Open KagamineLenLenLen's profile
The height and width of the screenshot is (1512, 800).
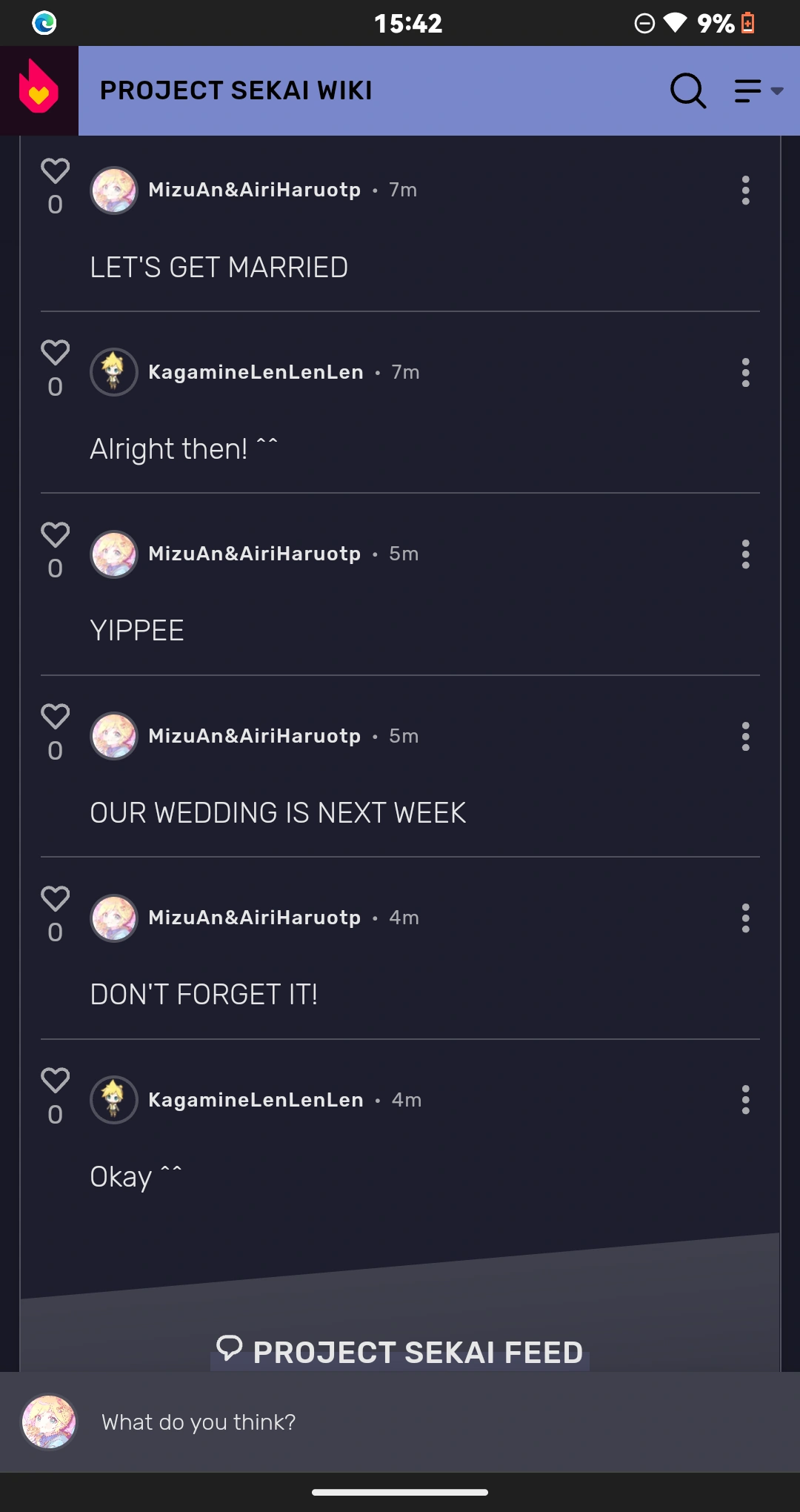click(256, 373)
